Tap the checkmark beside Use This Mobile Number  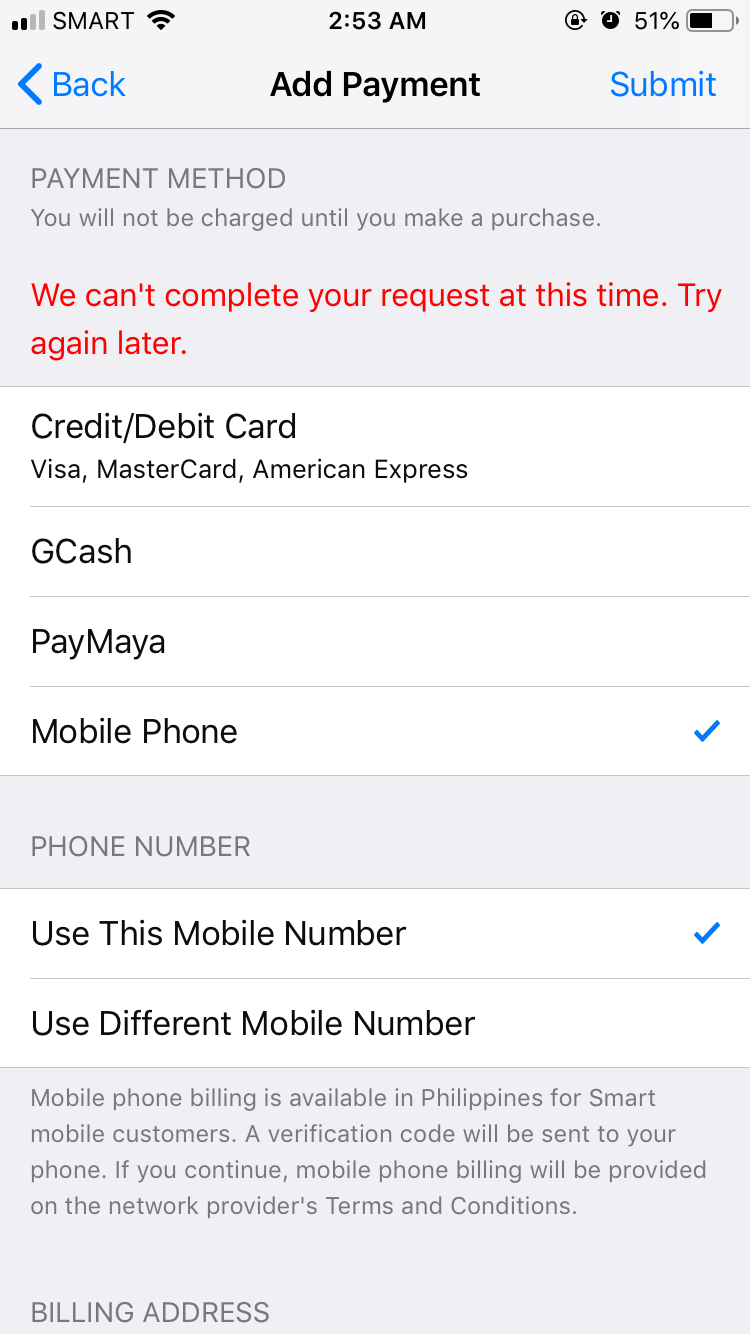(706, 932)
